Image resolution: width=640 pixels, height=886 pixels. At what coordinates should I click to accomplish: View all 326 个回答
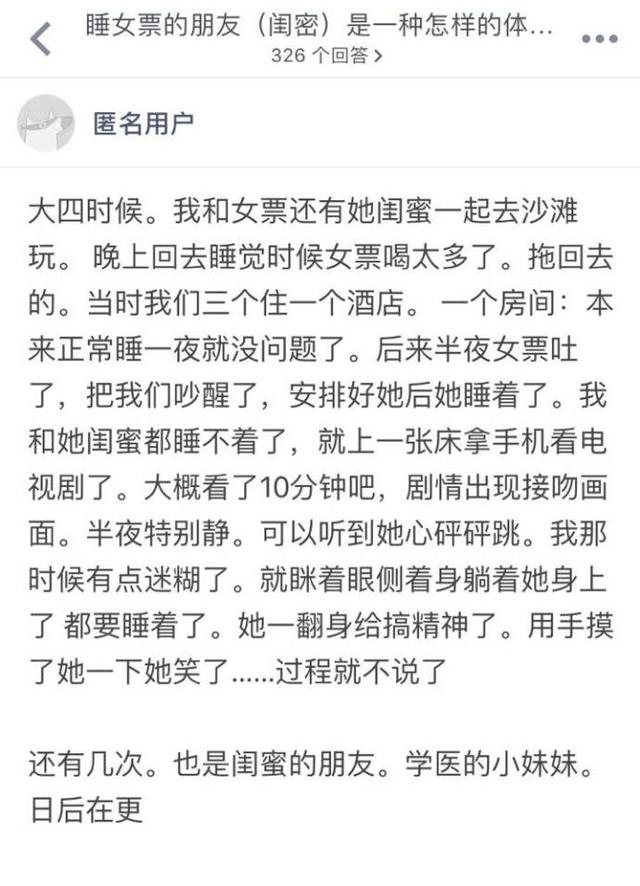(326, 55)
